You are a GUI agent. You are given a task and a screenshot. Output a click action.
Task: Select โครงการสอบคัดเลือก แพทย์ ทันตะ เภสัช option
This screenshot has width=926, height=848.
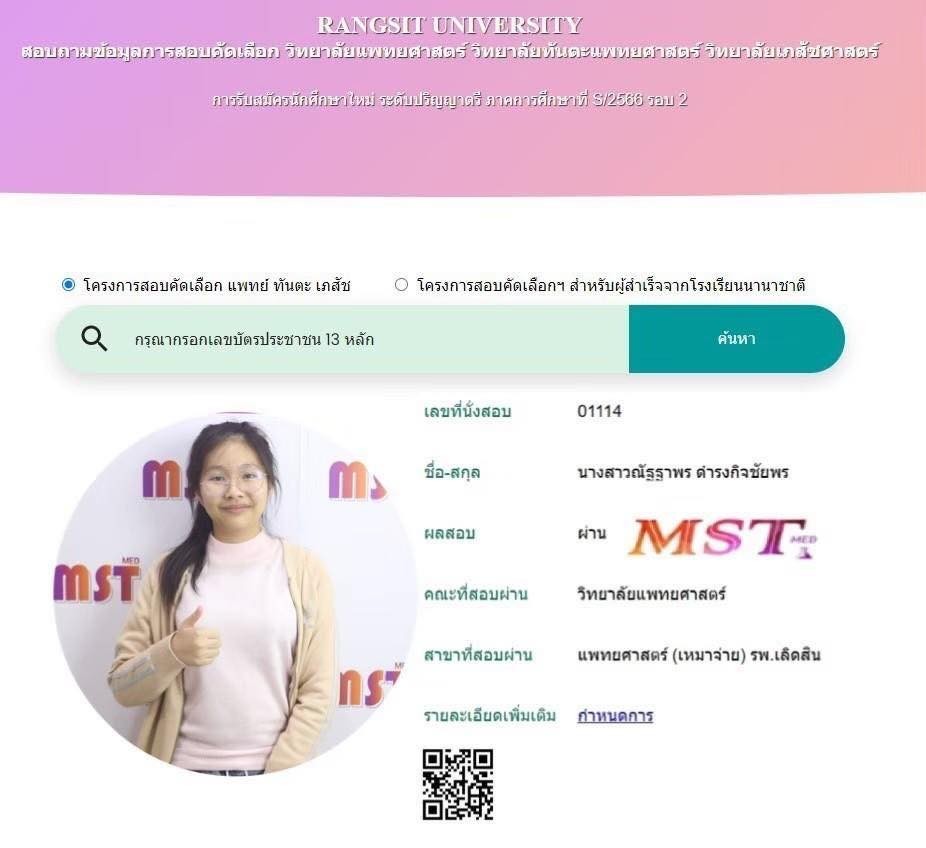(69, 285)
